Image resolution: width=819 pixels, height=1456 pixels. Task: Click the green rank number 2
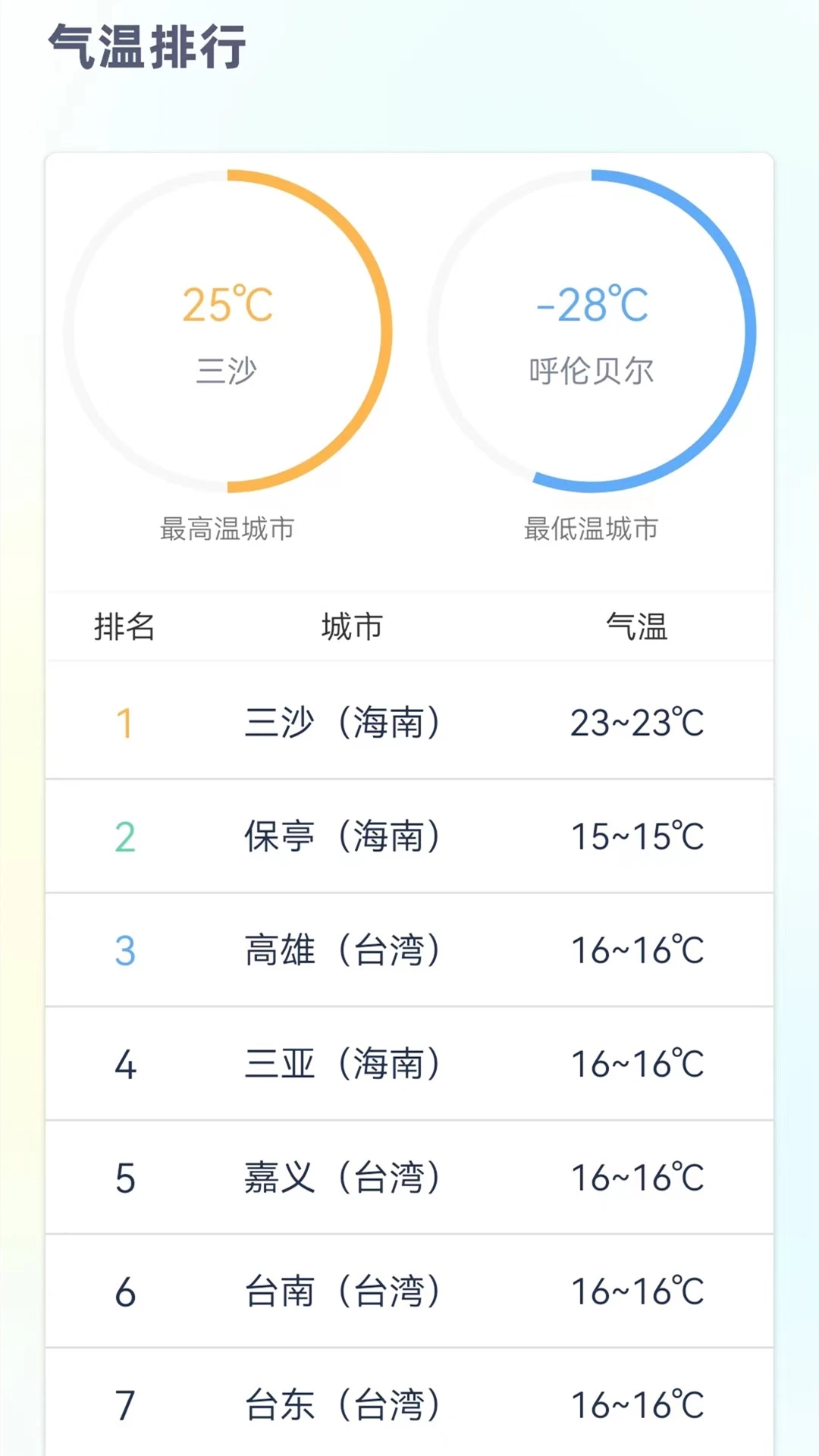(127, 838)
